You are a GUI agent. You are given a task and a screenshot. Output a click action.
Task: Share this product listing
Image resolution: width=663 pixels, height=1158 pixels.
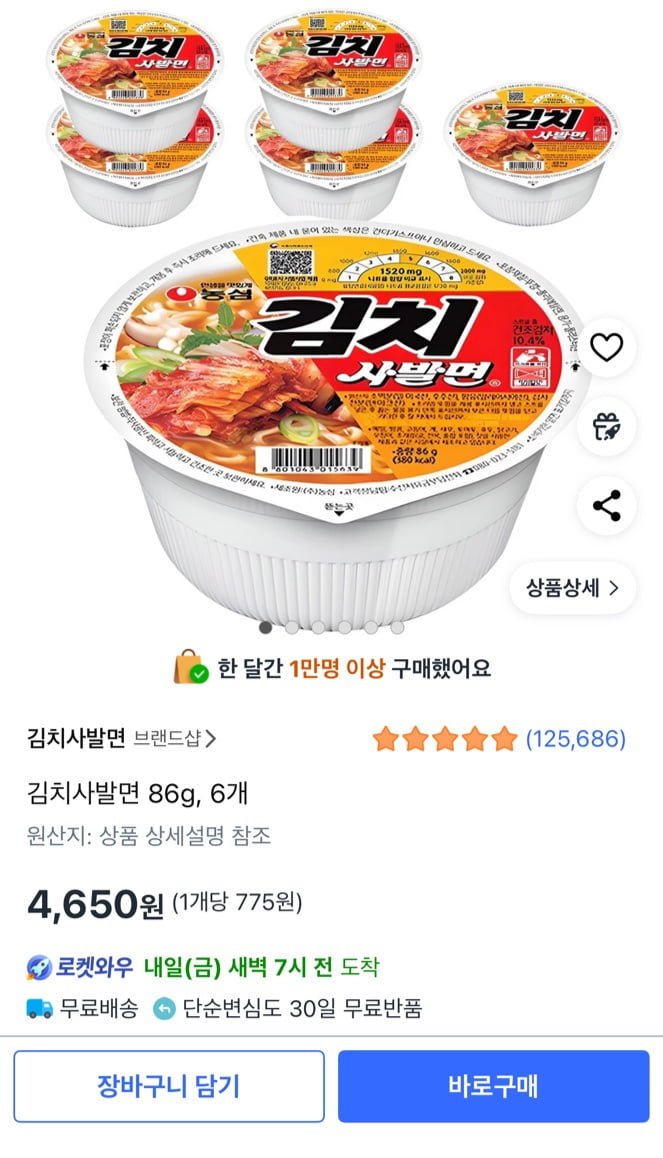(607, 506)
